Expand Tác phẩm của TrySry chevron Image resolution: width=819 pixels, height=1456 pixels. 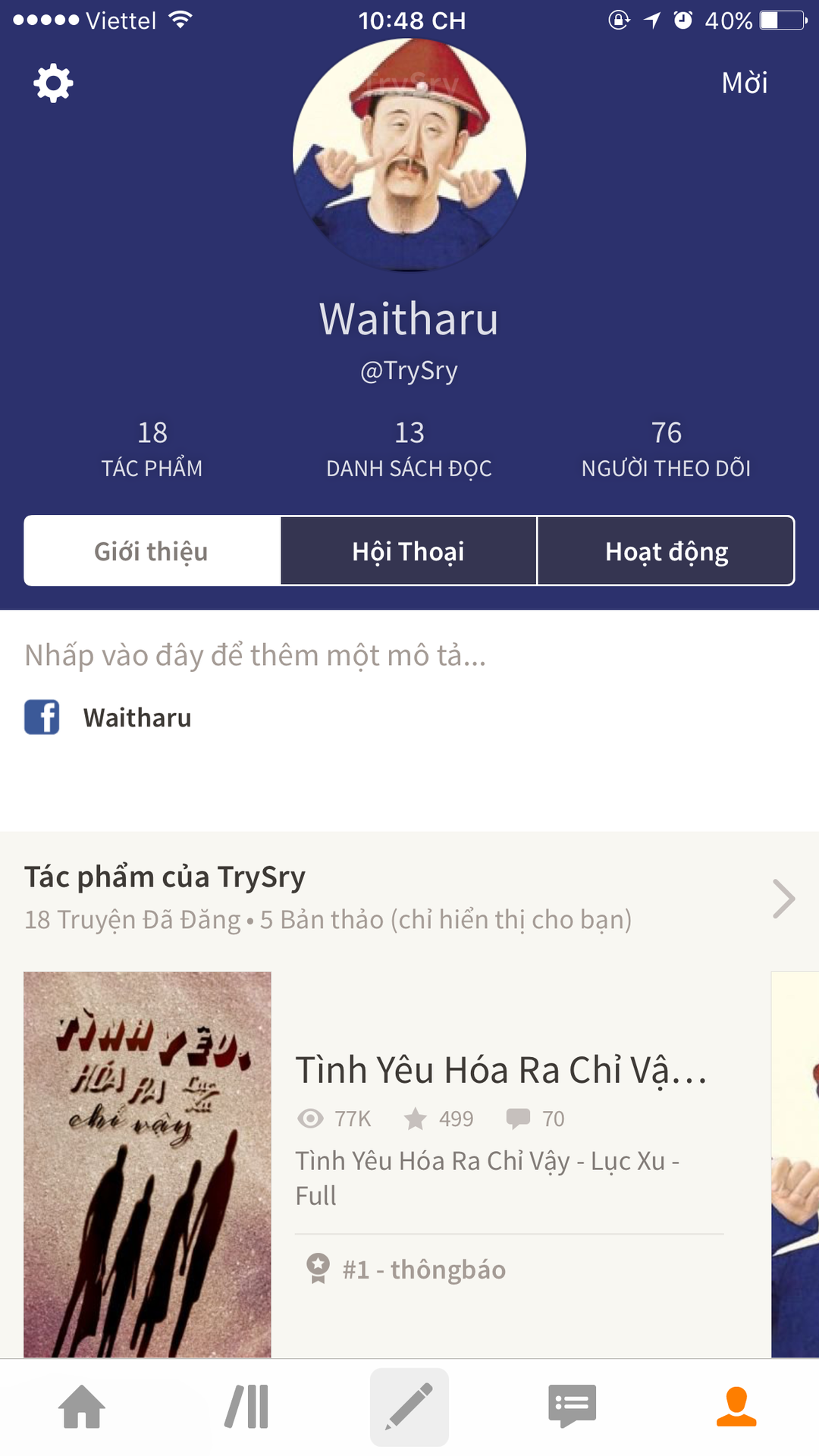(x=783, y=899)
